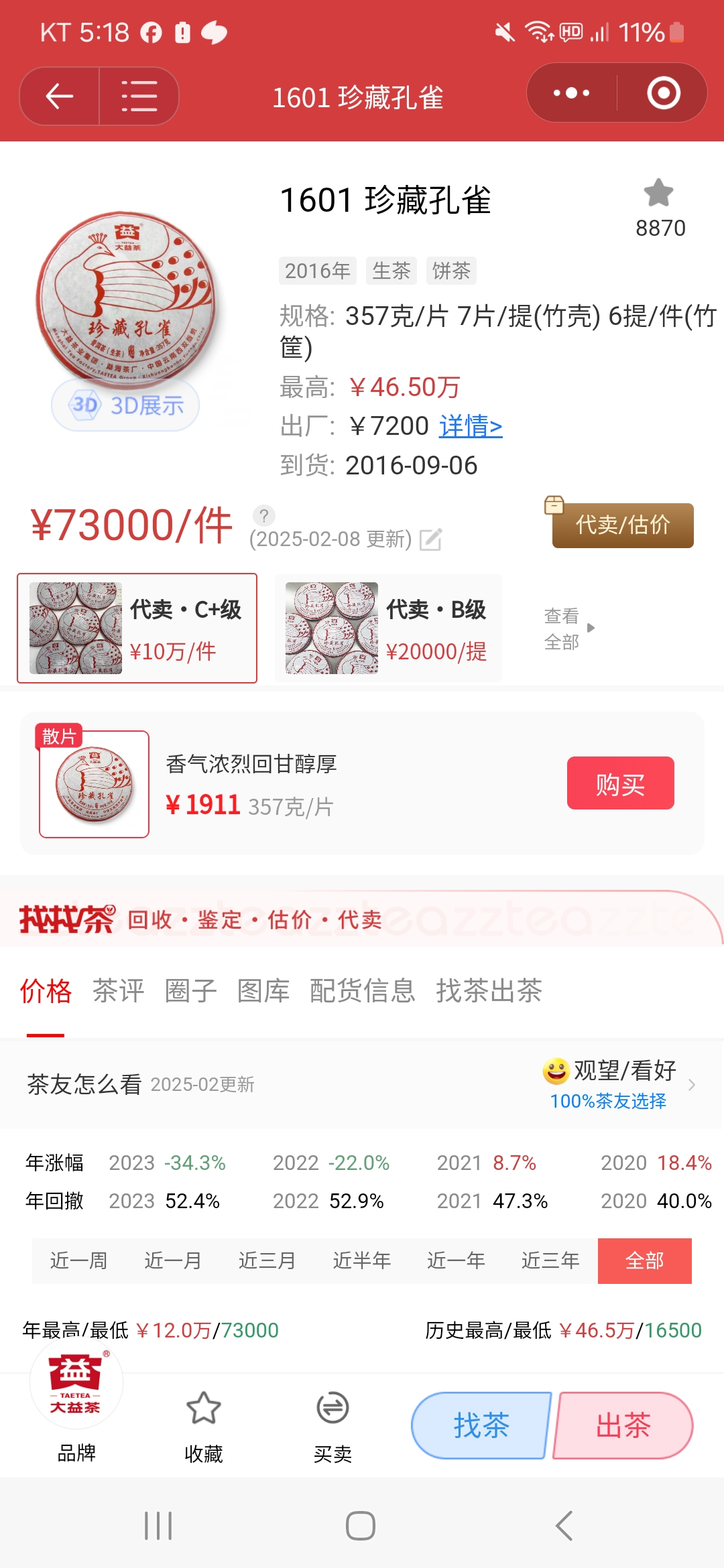Viewport: 724px width, 1568px height.
Task: Select the 近一月 price range
Action: pos(173,1261)
